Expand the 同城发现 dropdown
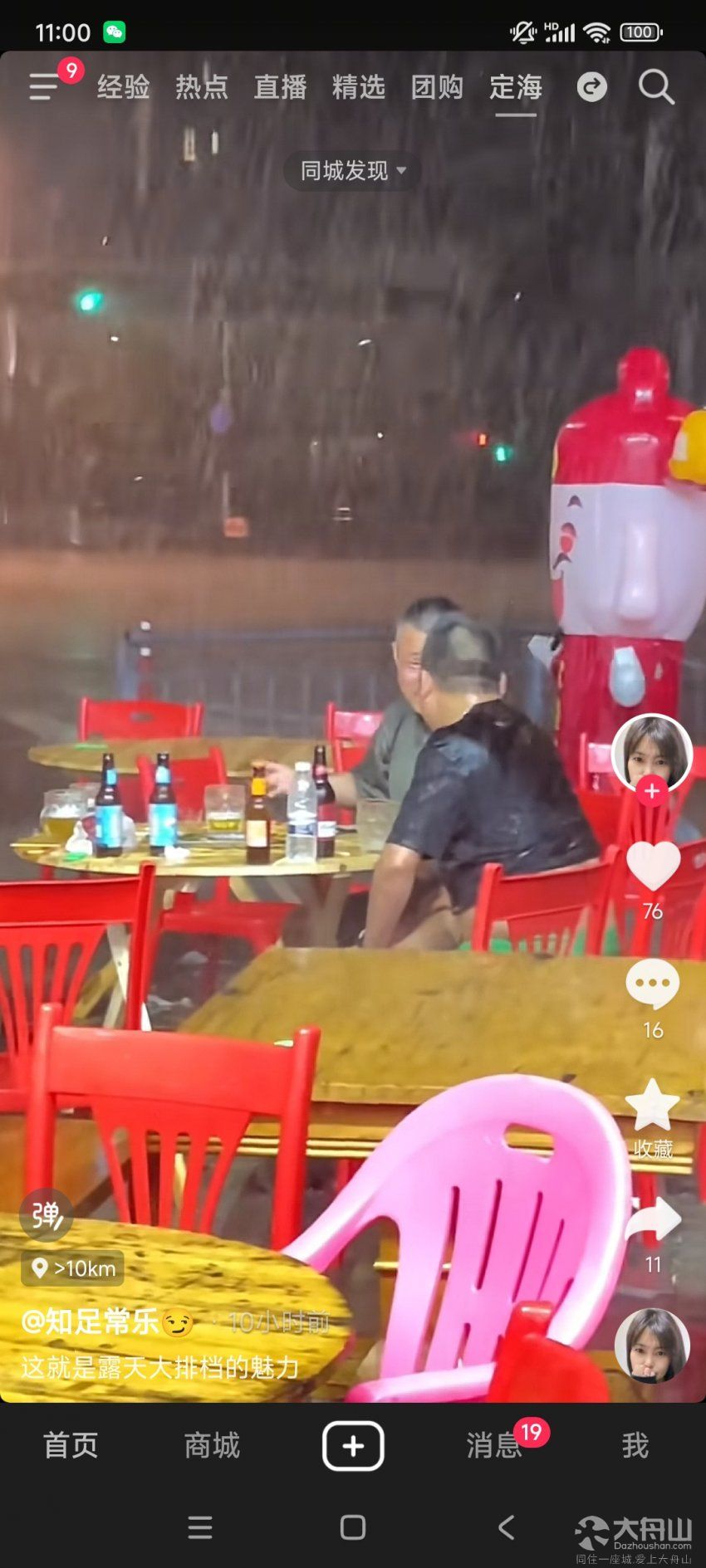The width and height of the screenshot is (706, 1568). (x=352, y=171)
